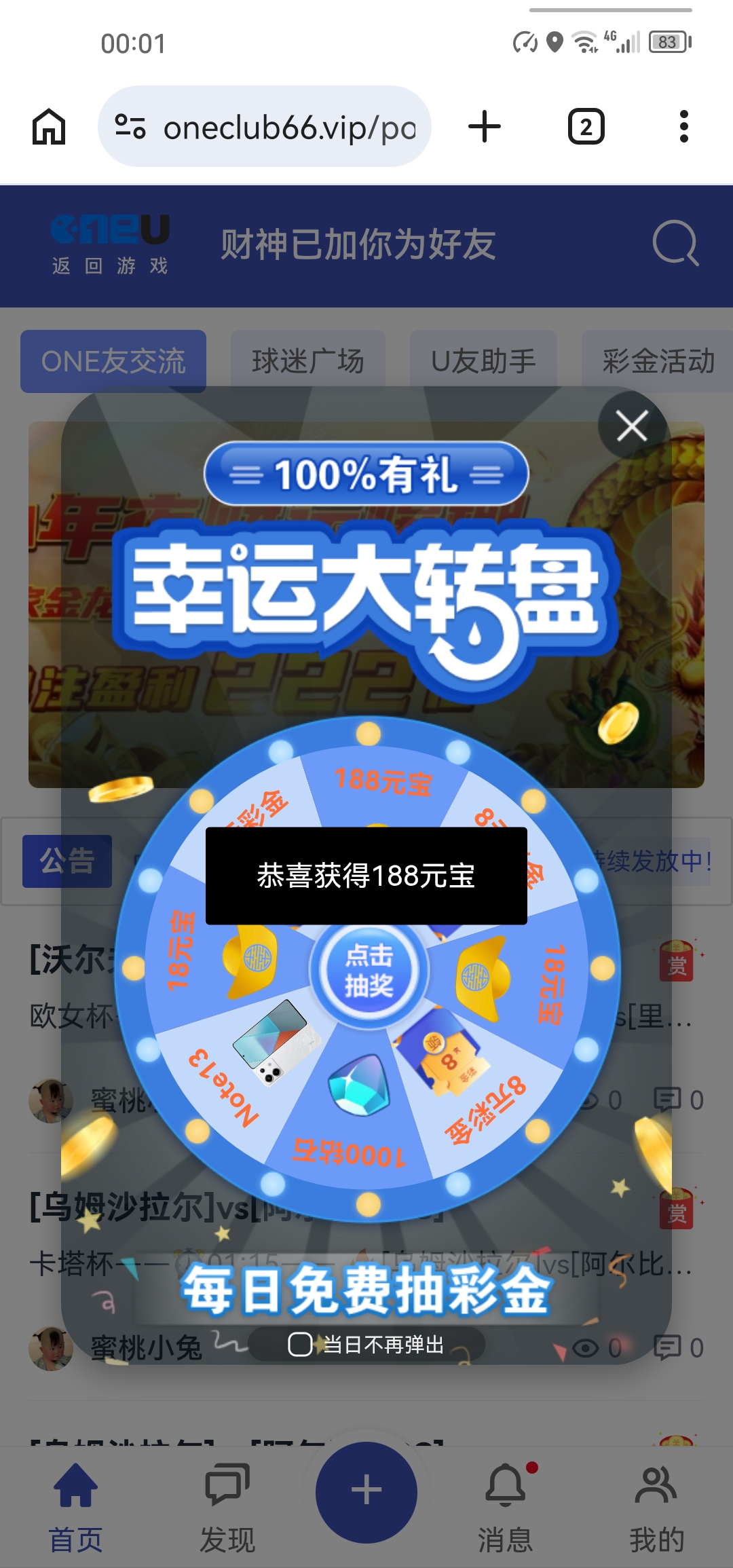This screenshot has width=733, height=1568.
Task: Select the U友助手 tab
Action: 484,360
